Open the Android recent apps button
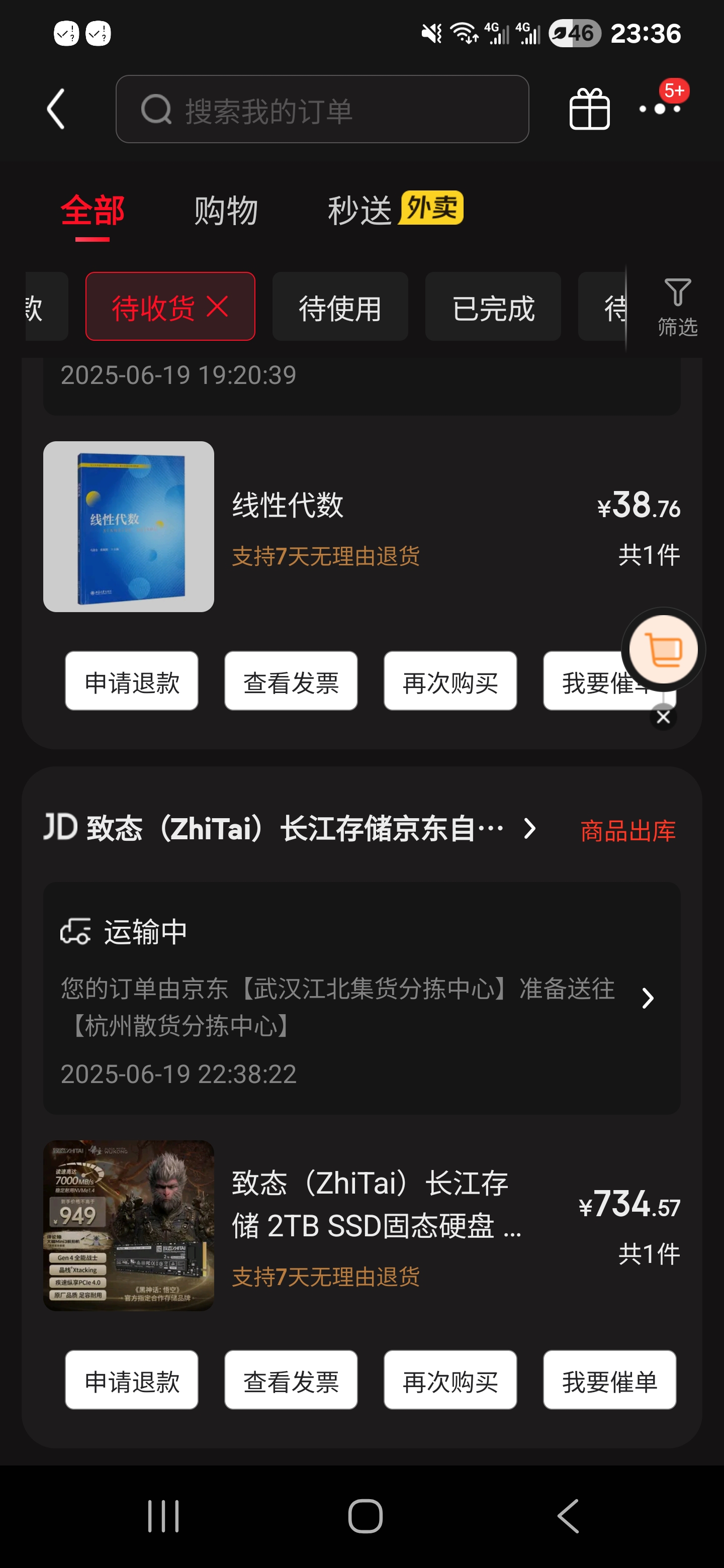The height and width of the screenshot is (1568, 724). pyautogui.click(x=162, y=1517)
